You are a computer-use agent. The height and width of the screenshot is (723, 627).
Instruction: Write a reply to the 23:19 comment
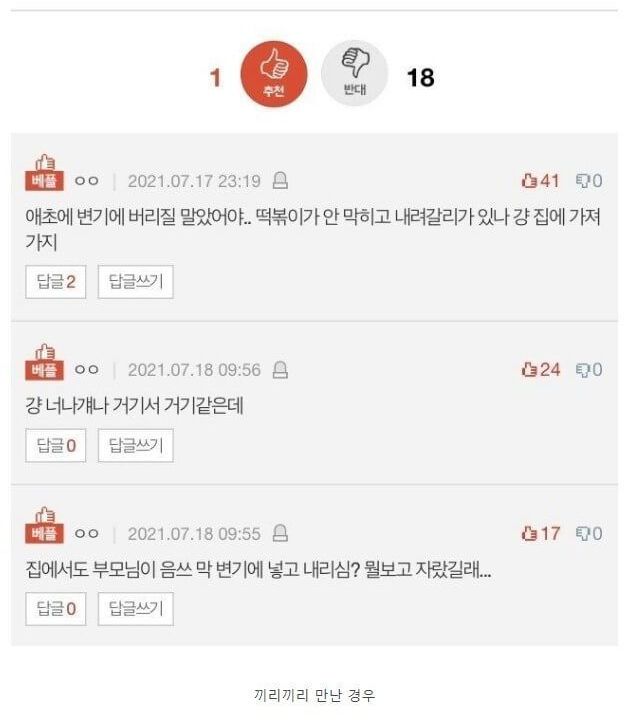click(135, 282)
